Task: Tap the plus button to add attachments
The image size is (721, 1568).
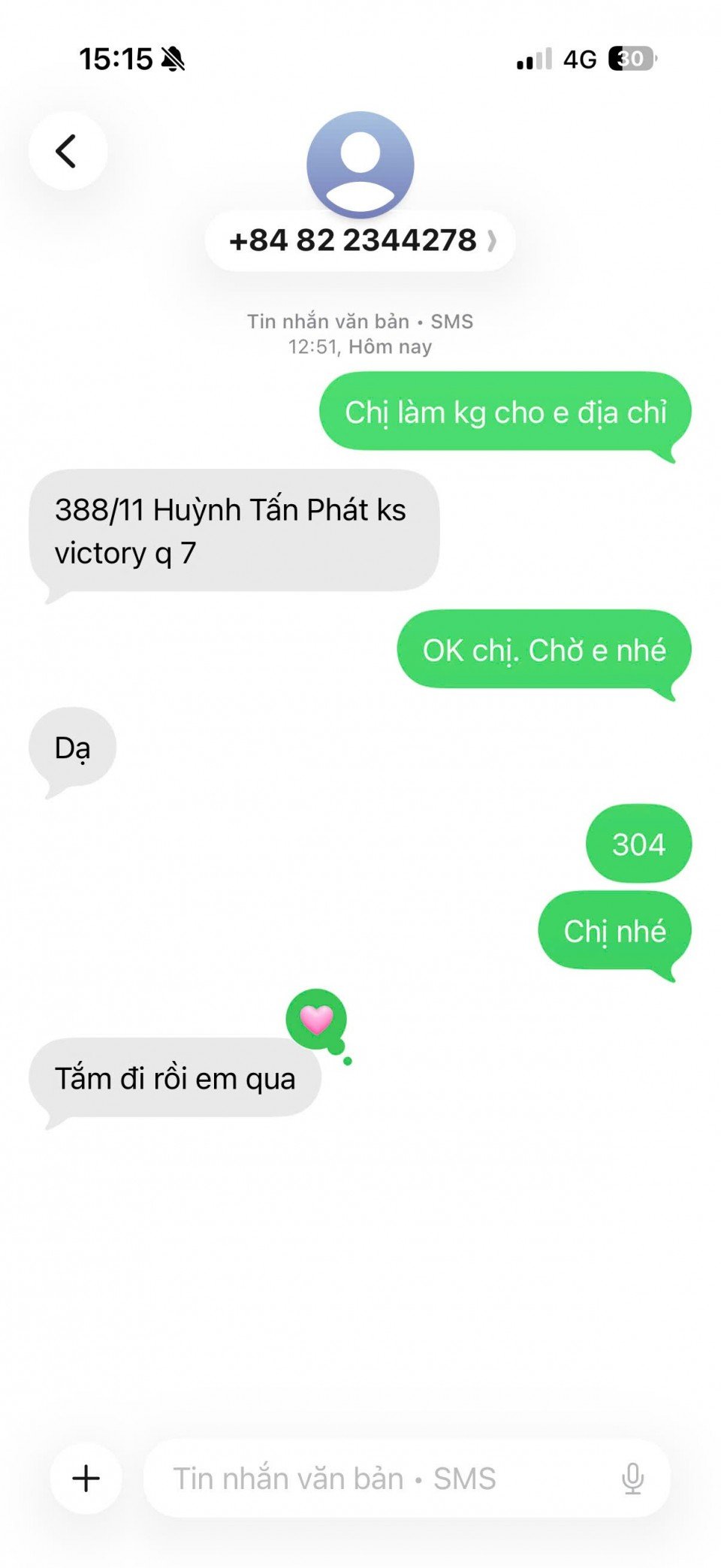Action: click(86, 1478)
